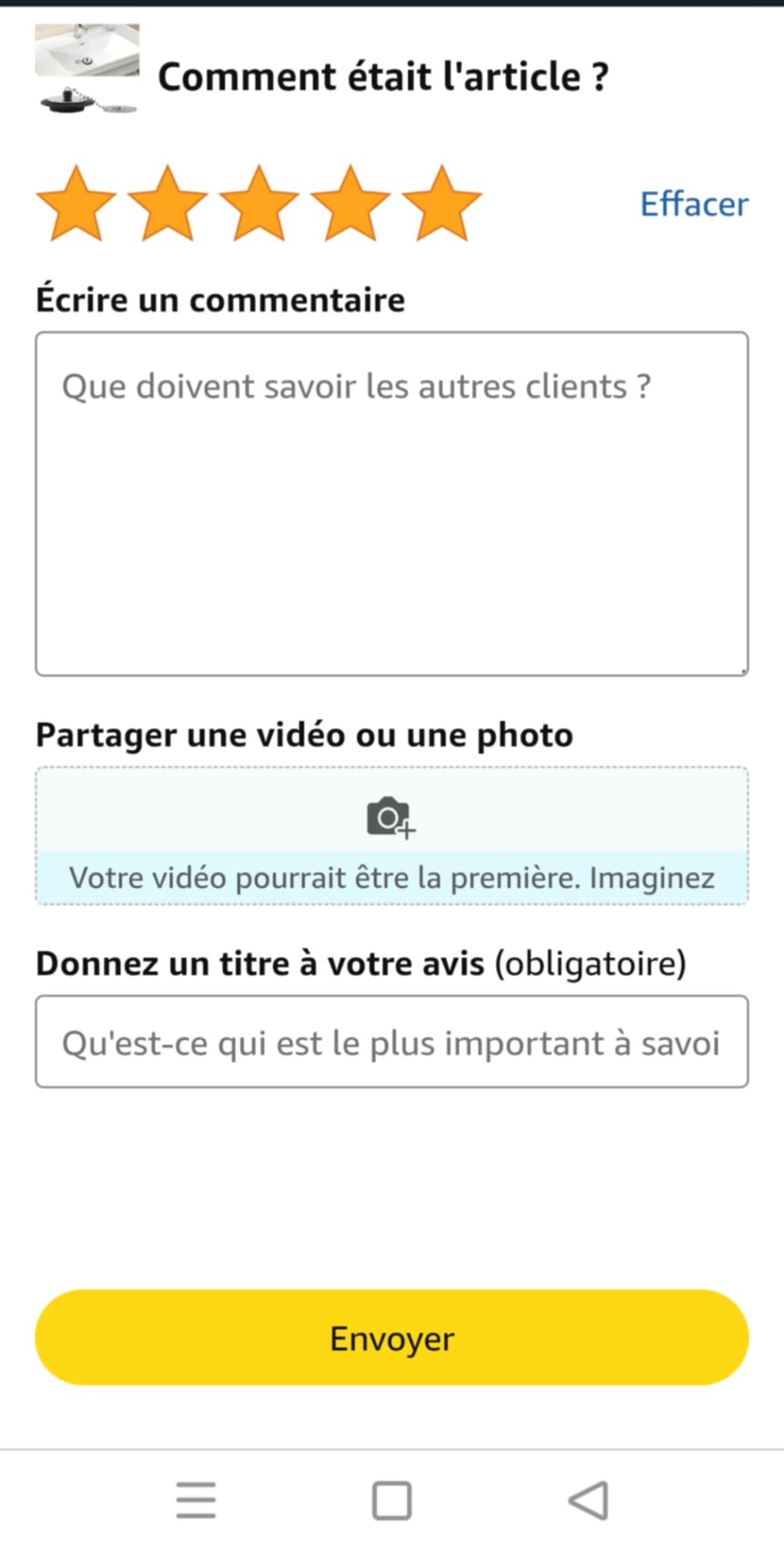
Task: Rate the article two stars
Action: tap(168, 205)
